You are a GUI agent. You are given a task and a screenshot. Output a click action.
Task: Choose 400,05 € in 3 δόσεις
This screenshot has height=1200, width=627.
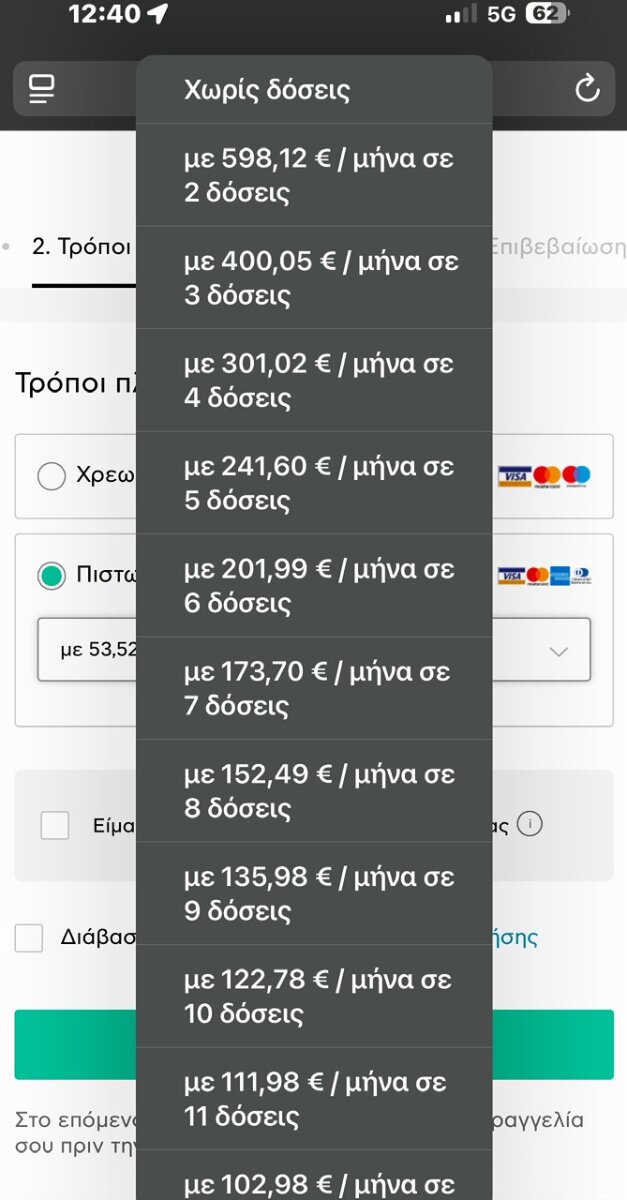pos(314,278)
